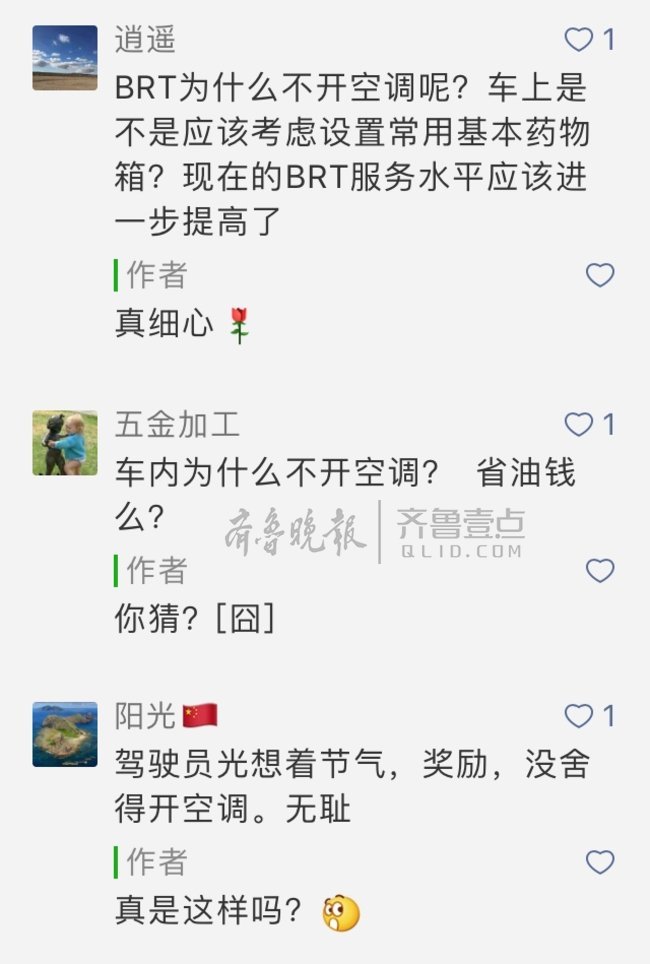Open 逍遥's profile avatar
Image resolution: width=650 pixels, height=964 pixels.
65,58
